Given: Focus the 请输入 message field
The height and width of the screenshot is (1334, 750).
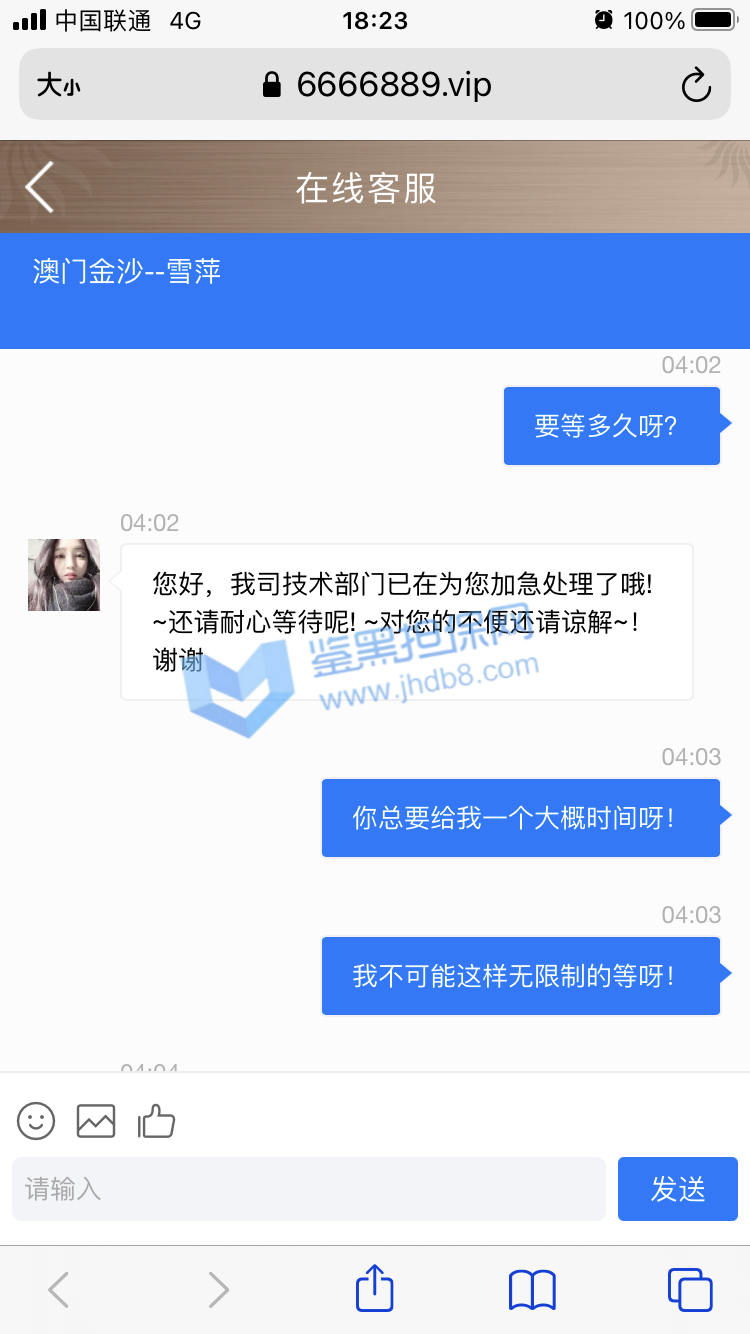Looking at the screenshot, I should tap(308, 1189).
